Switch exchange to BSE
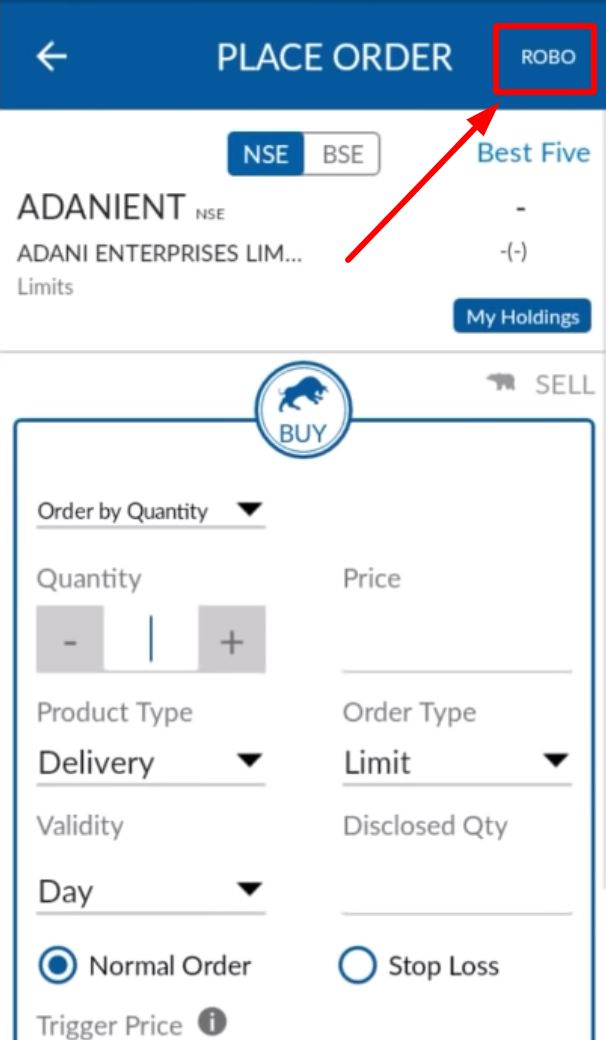Screen dimensions: 606x1040 [342, 155]
